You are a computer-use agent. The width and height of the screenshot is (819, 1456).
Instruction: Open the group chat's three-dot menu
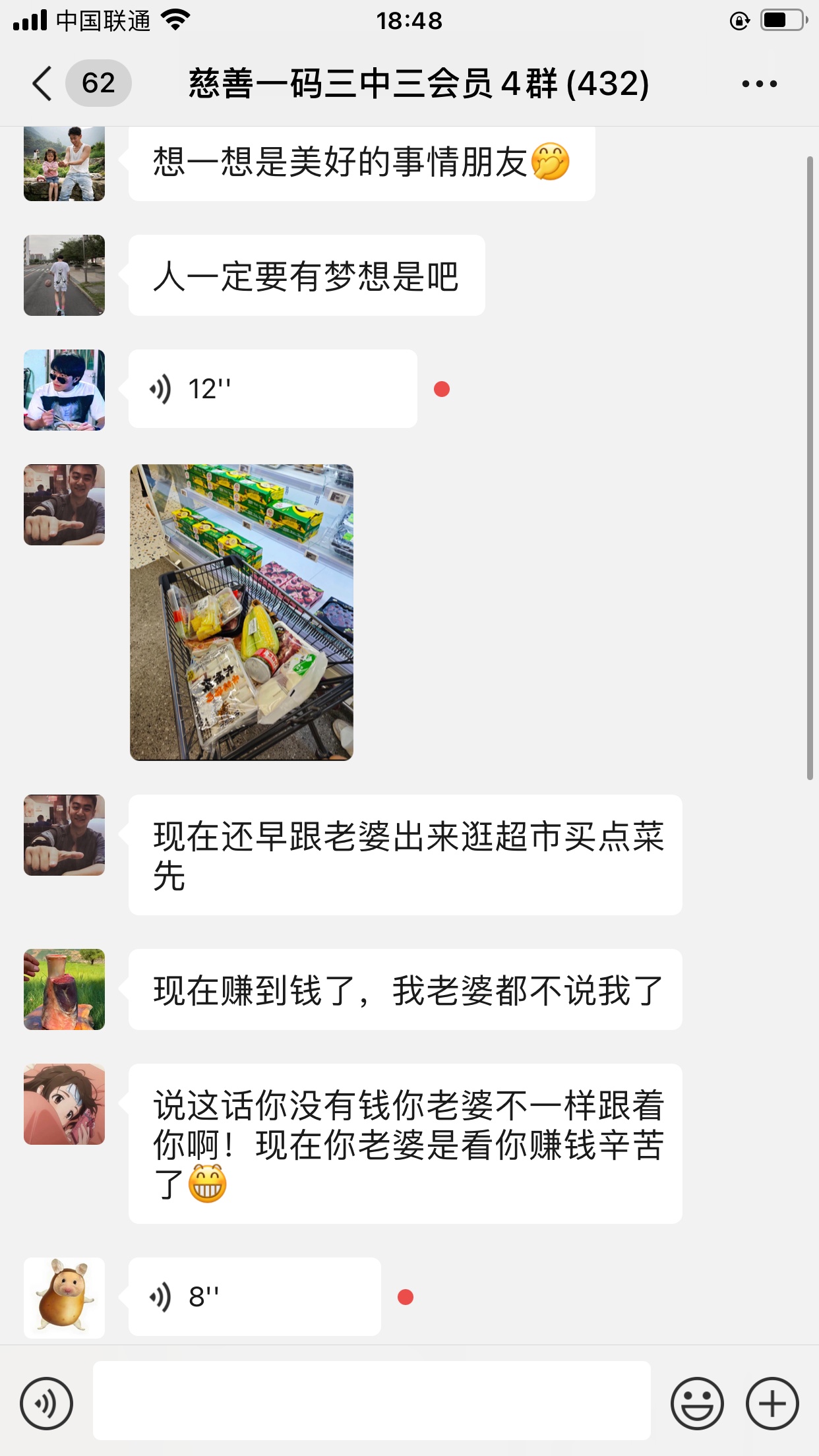[x=759, y=84]
